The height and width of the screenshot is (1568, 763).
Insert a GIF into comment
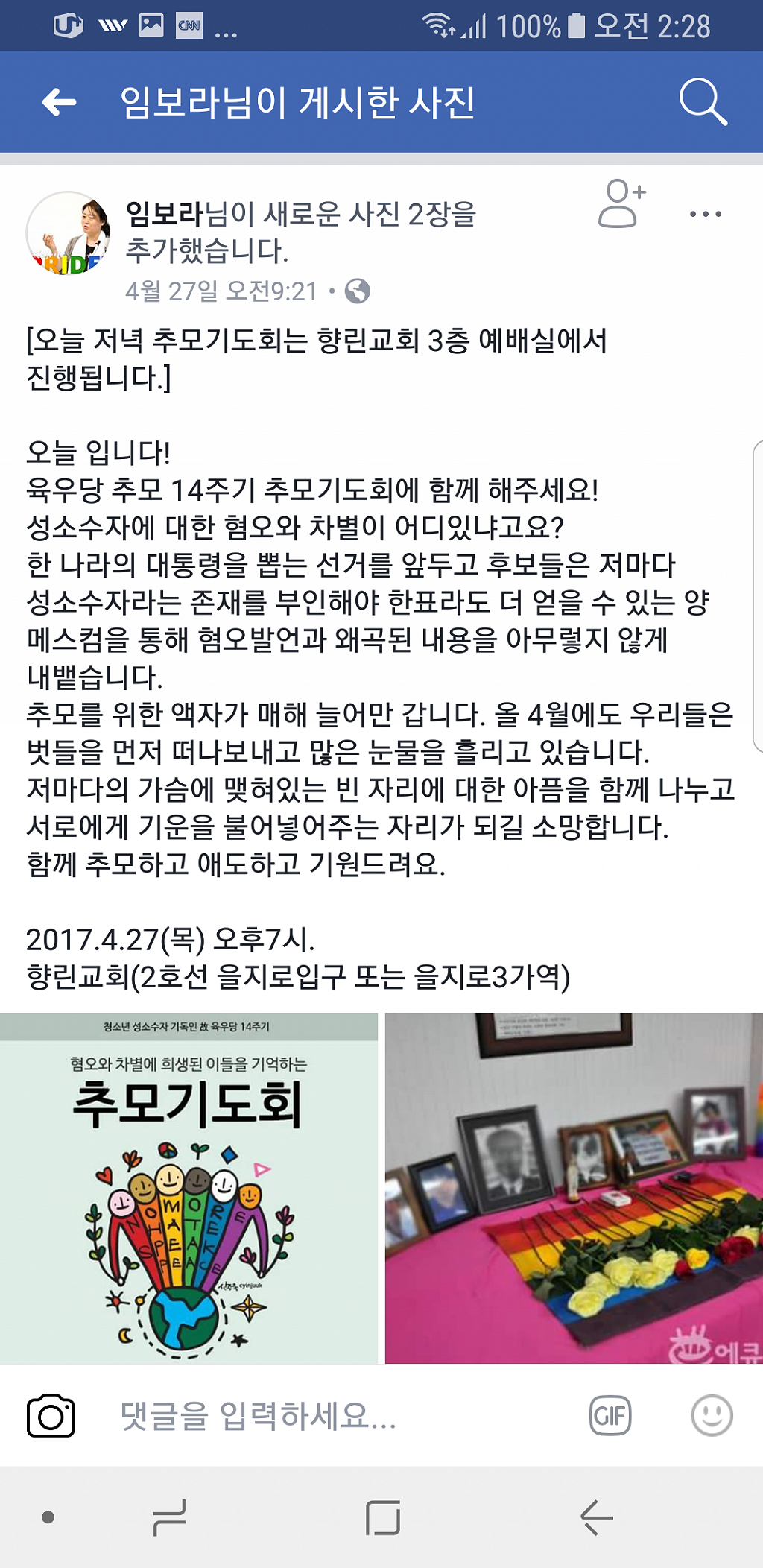pyautogui.click(x=610, y=1415)
